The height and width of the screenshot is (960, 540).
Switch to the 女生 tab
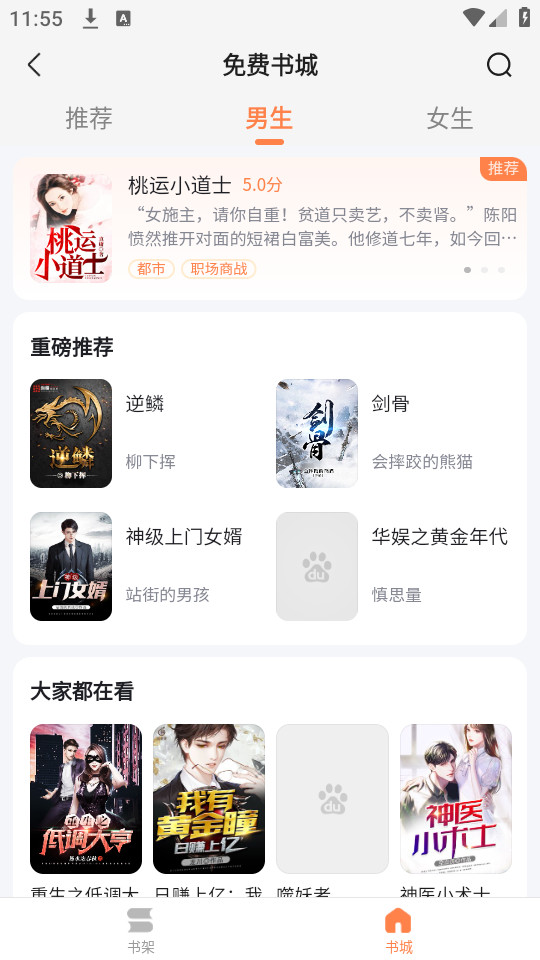(450, 118)
